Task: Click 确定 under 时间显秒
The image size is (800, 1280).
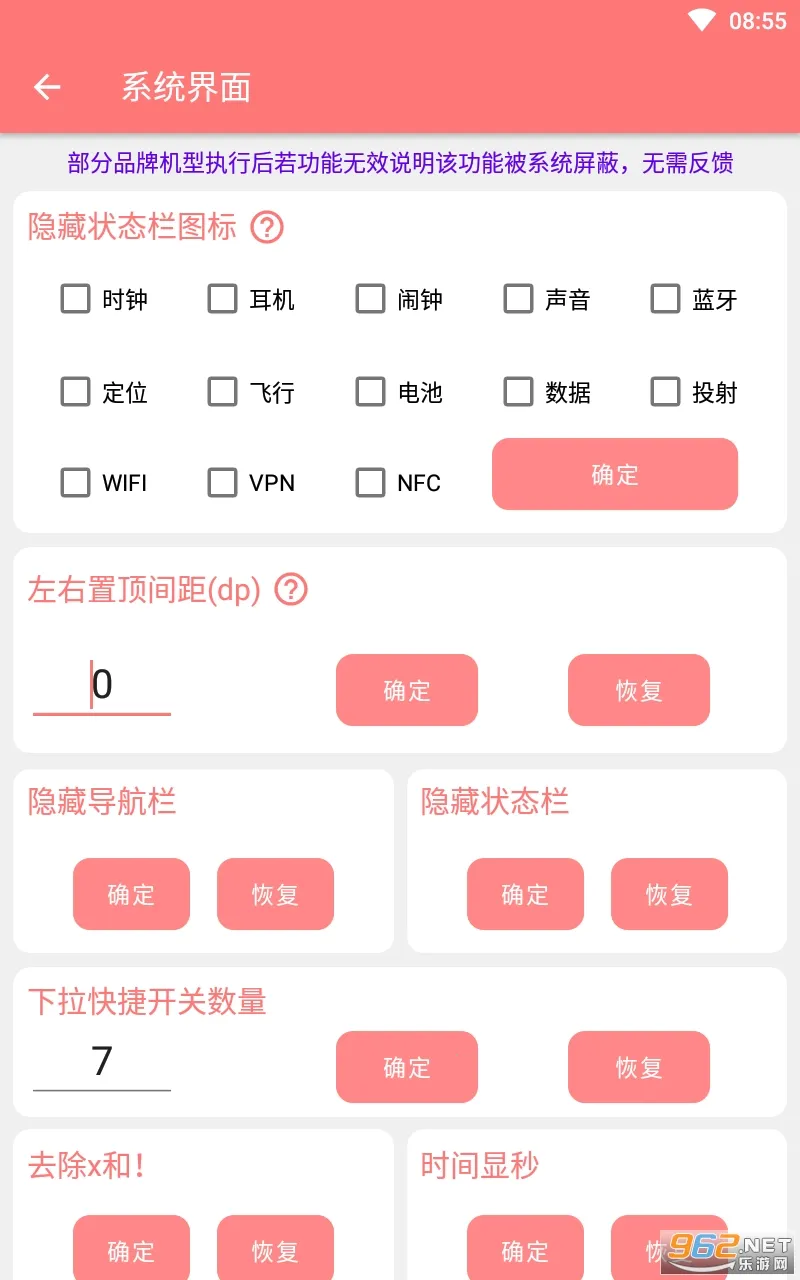Action: [x=525, y=1248]
